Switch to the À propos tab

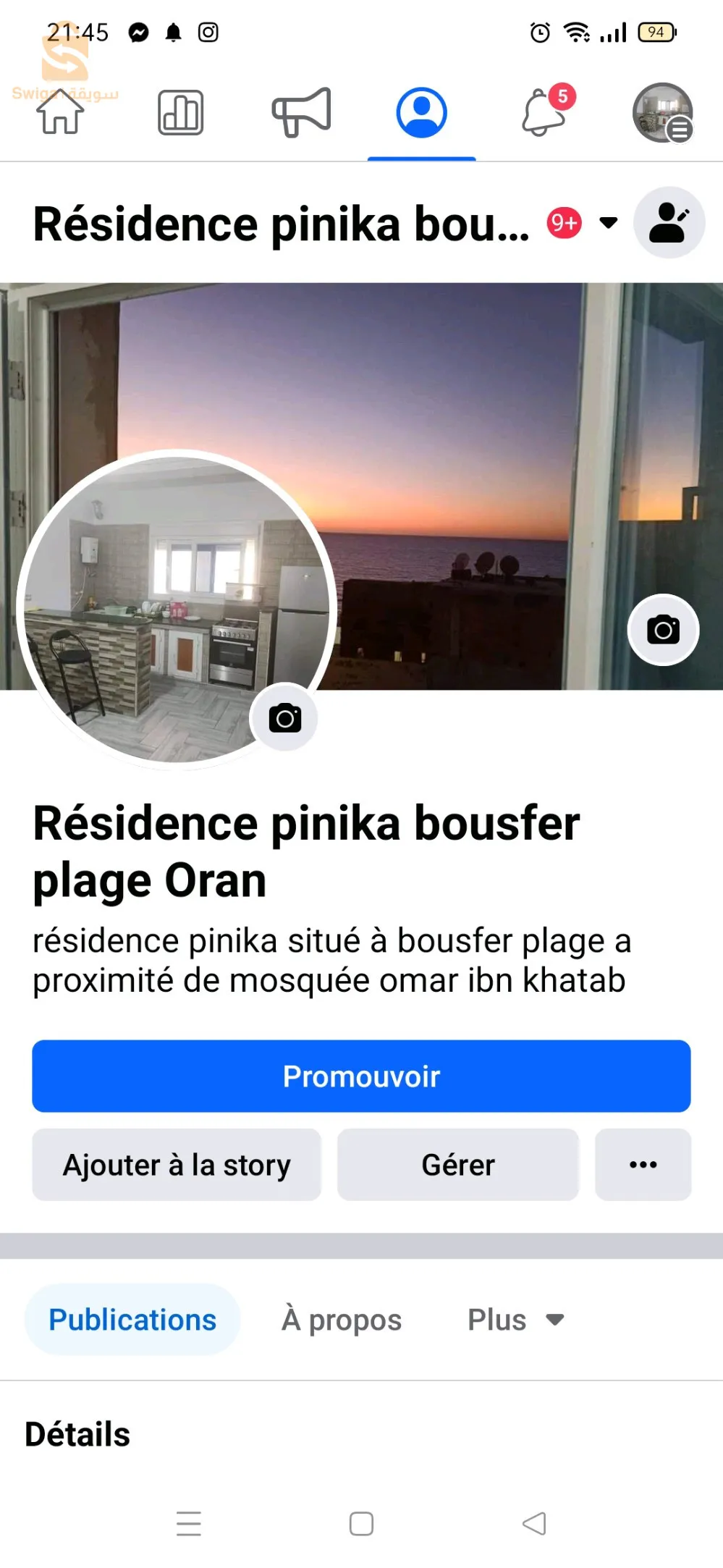(x=341, y=1320)
